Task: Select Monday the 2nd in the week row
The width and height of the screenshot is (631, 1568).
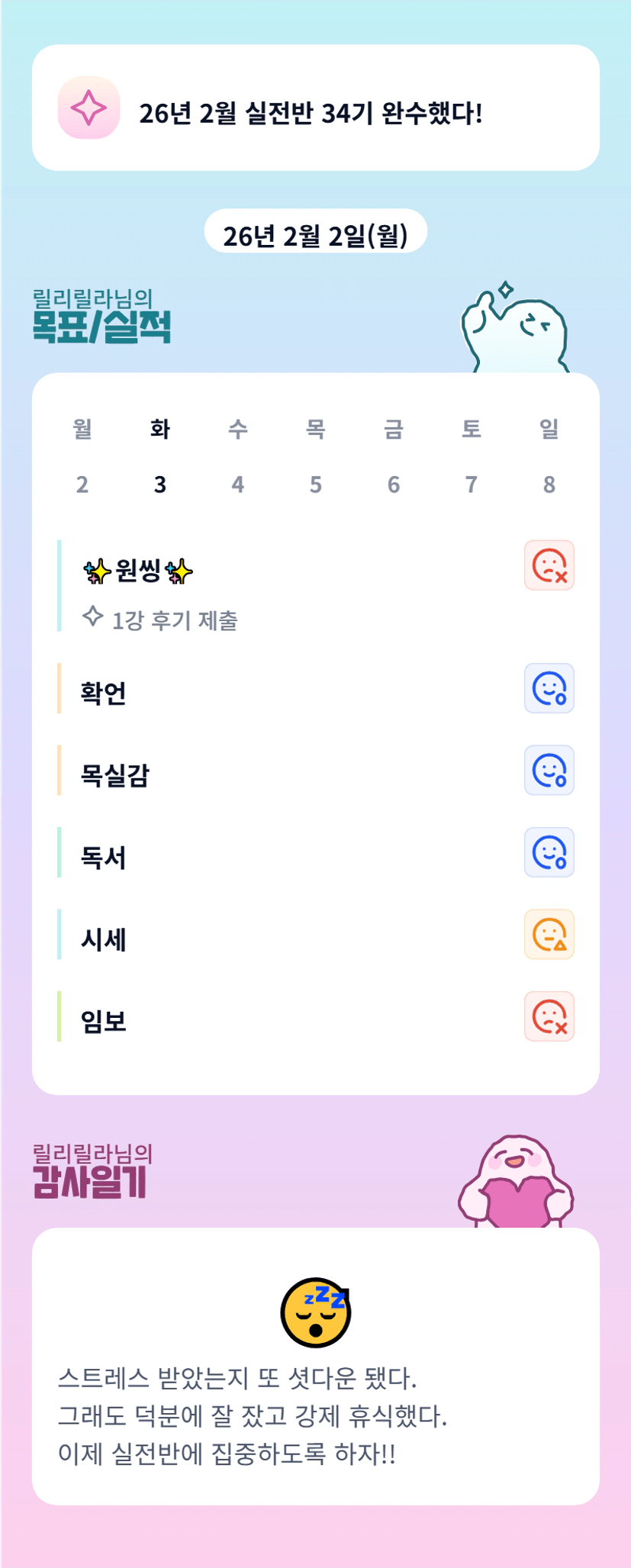Action: (82, 456)
